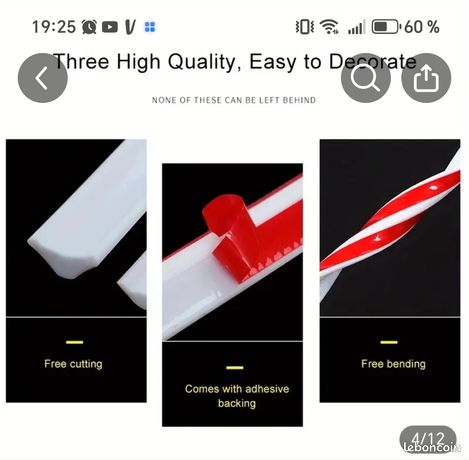469x460 pixels.
Task: Open the product photo full screen
Action: click(x=233, y=253)
